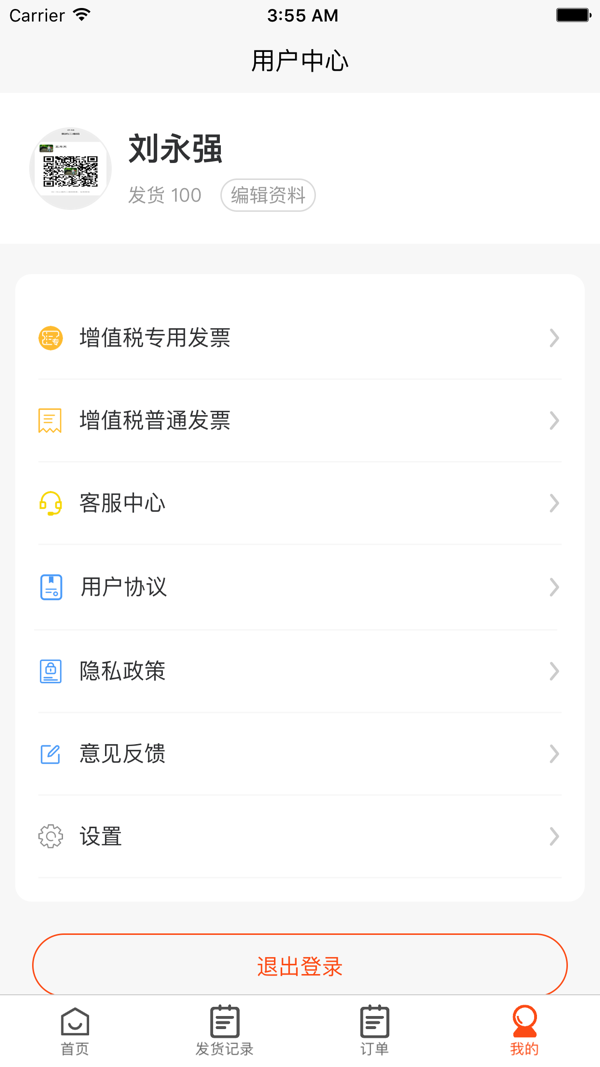Tap 编辑资料 to edit profile
The width and height of the screenshot is (600, 1067).
pos(268,195)
